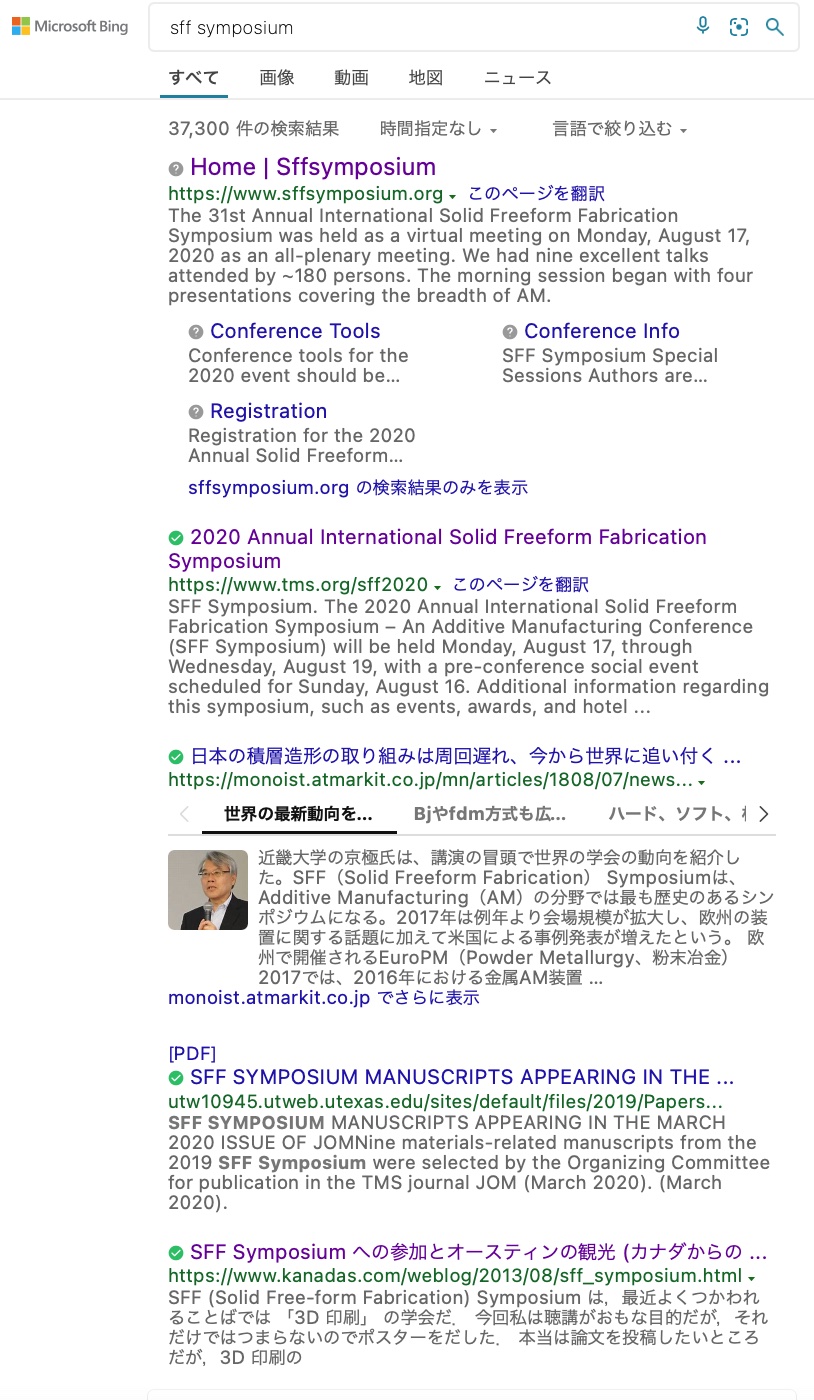Expand the 時間指定なし time filter

[439, 129]
